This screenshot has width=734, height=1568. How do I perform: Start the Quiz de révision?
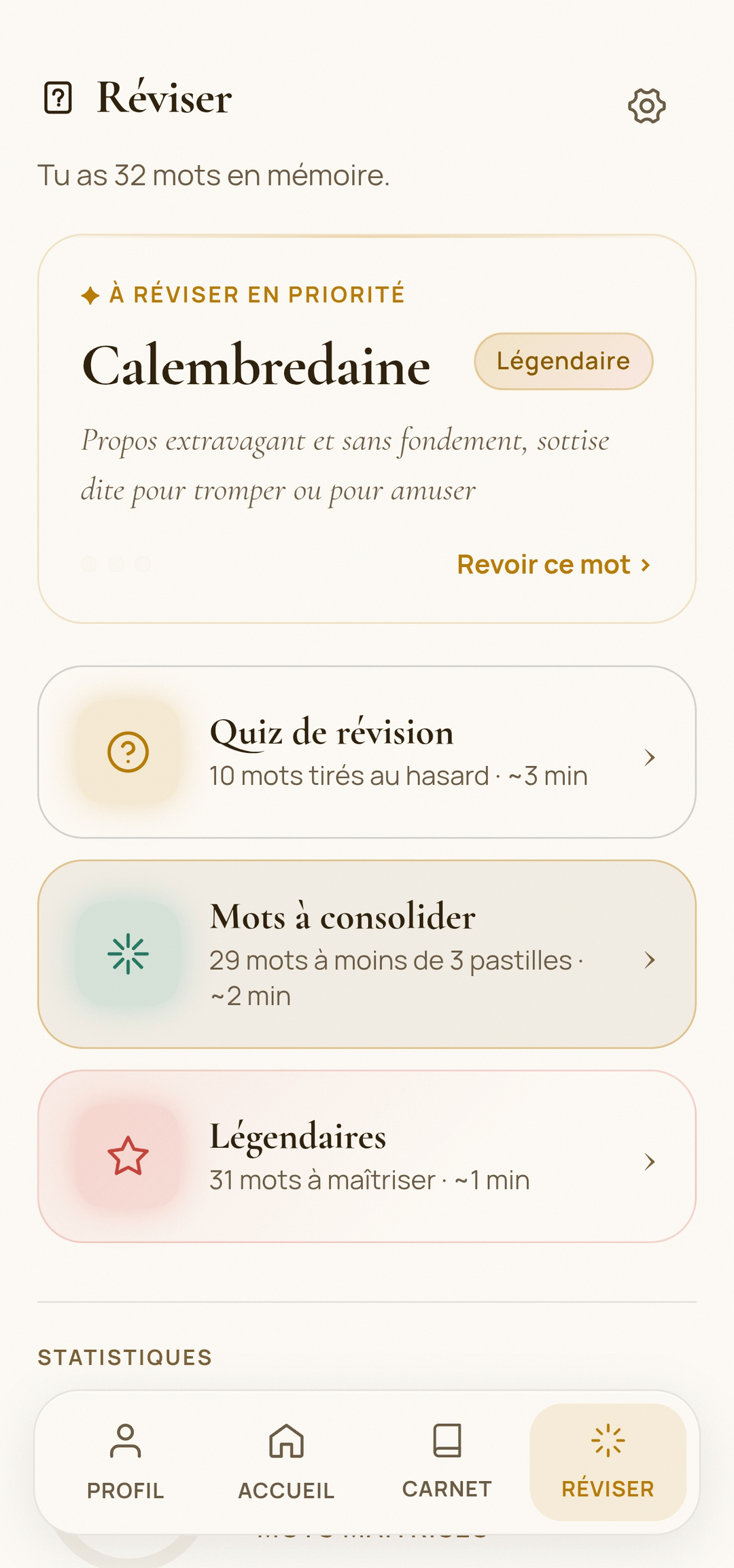pyautogui.click(x=367, y=752)
